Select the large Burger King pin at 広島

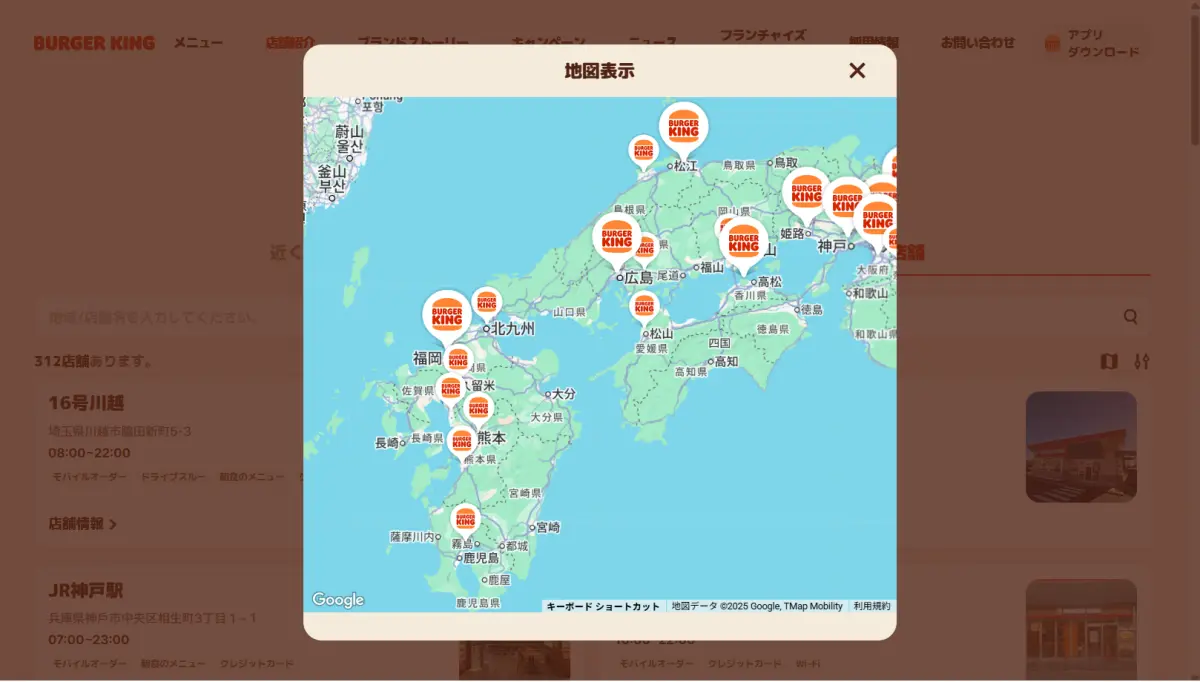coord(617,238)
